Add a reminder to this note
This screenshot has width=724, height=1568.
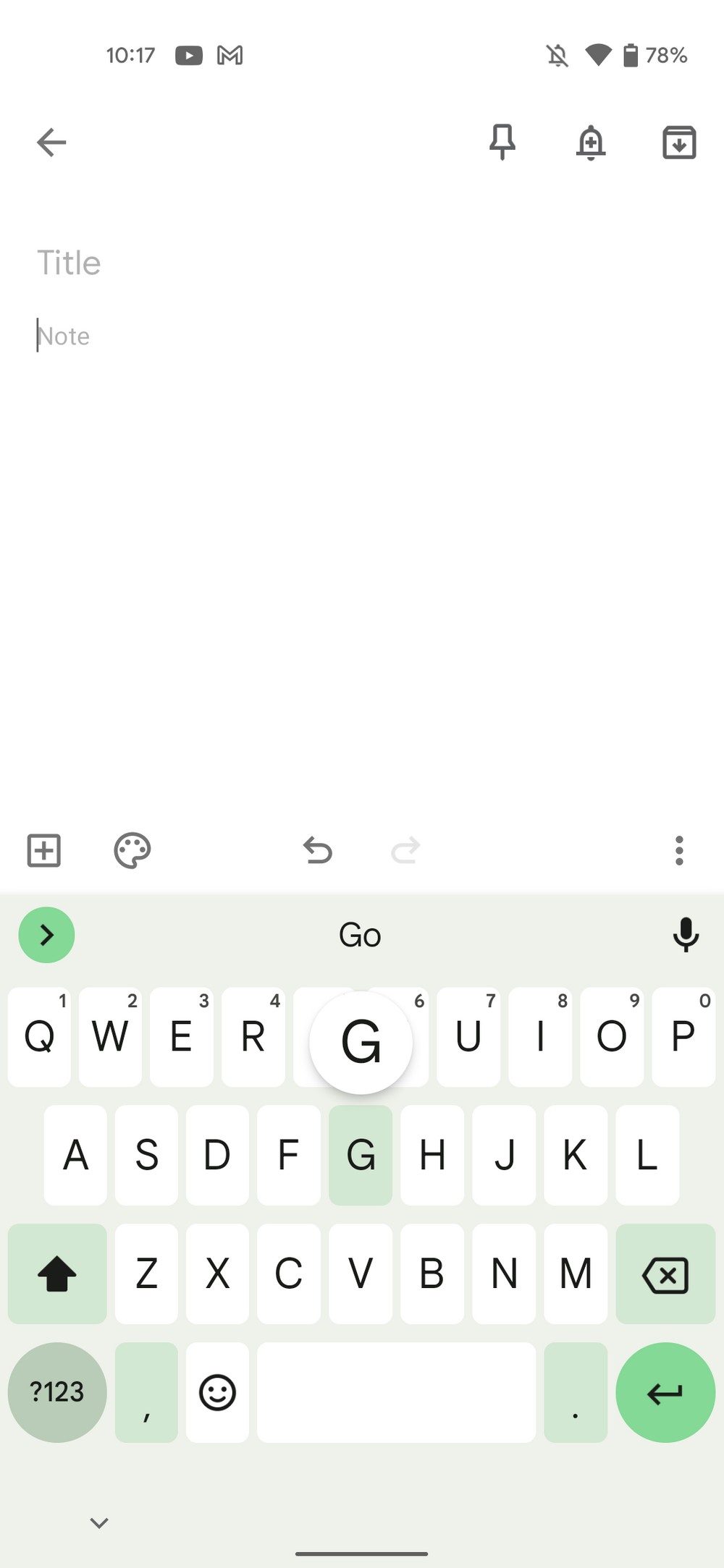[591, 142]
